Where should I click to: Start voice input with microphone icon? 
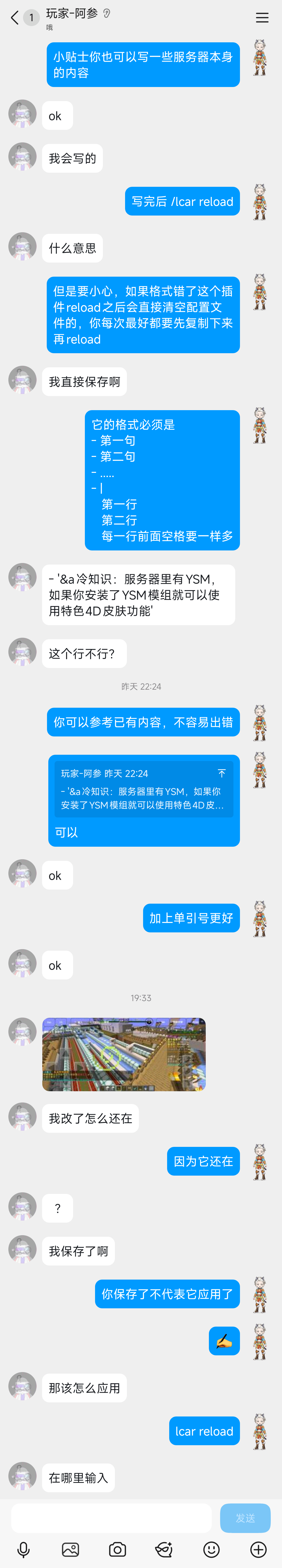[24, 1549]
